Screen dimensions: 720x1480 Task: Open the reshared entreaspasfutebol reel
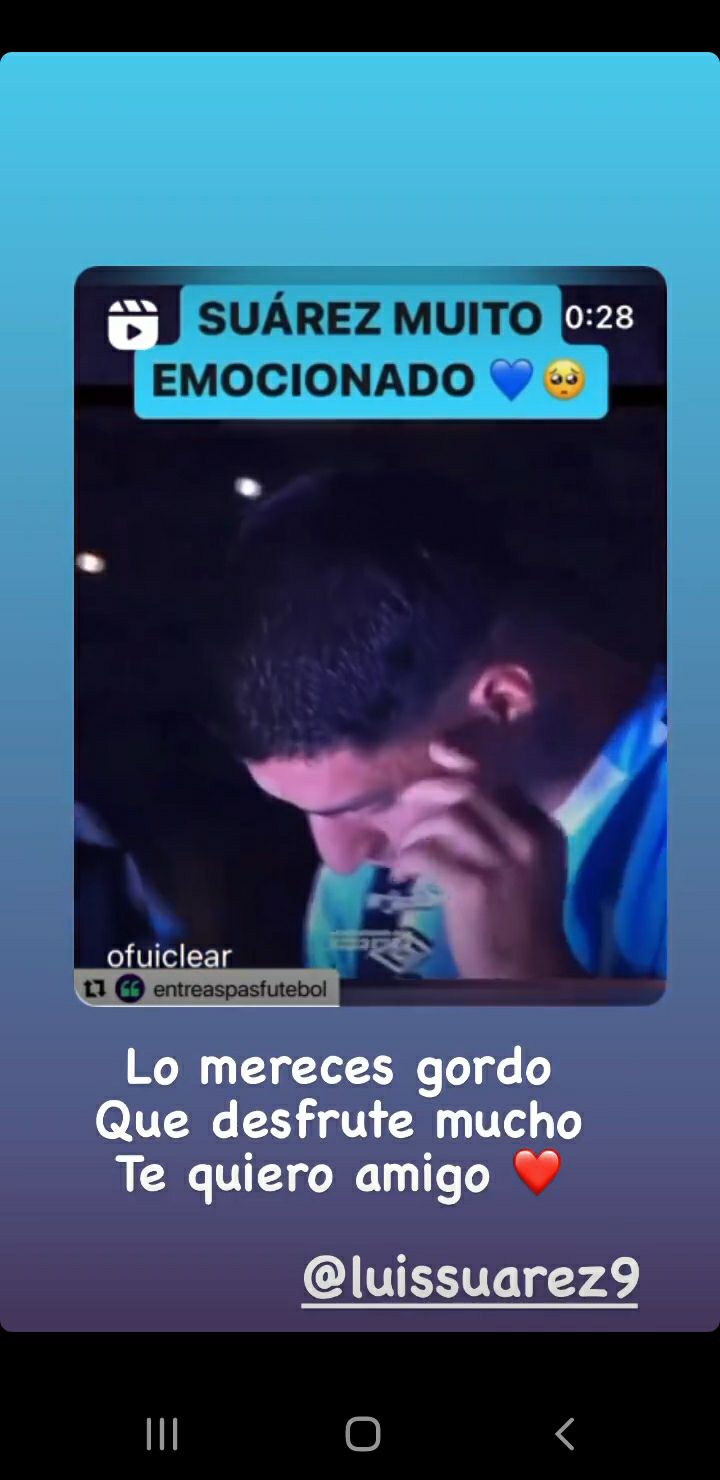coord(370,636)
